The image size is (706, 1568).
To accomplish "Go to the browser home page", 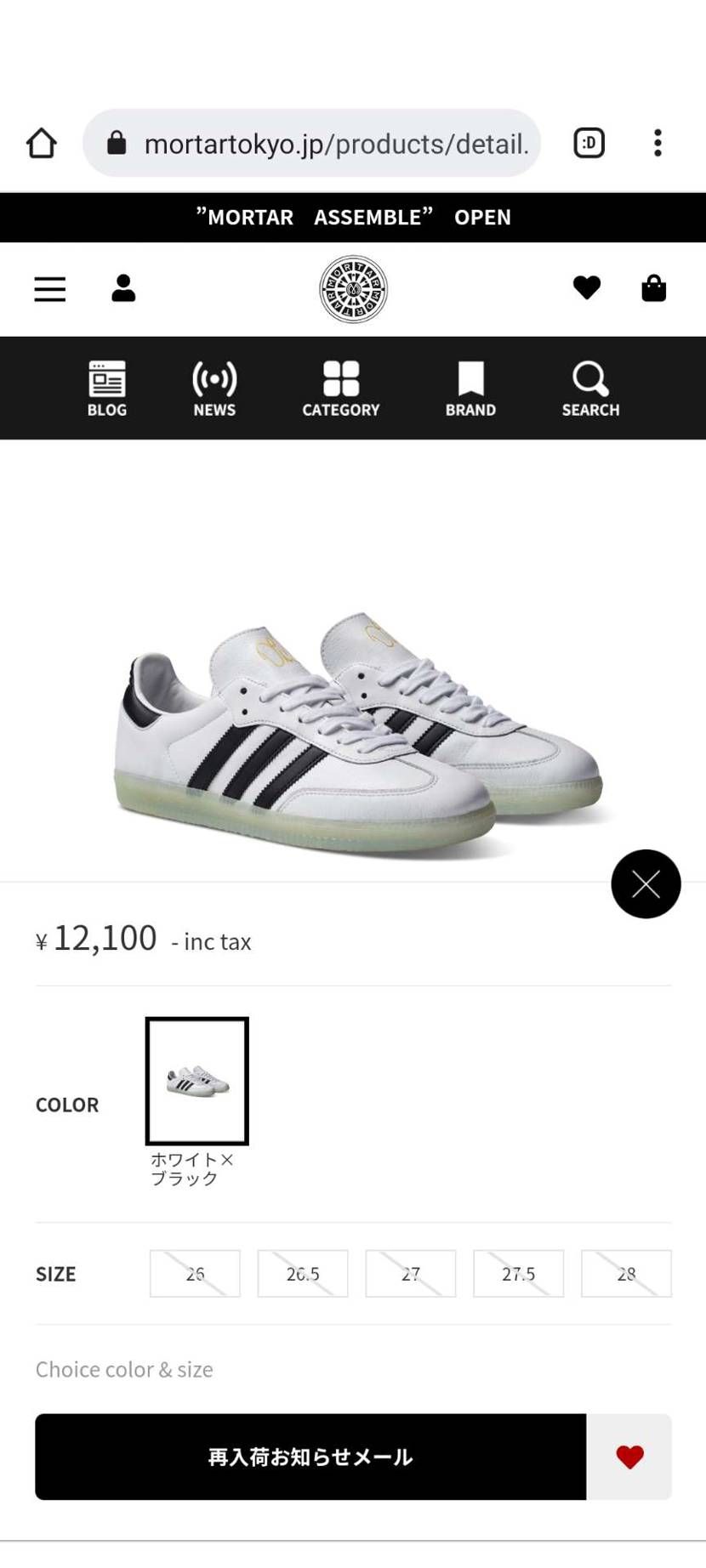I will (x=41, y=143).
